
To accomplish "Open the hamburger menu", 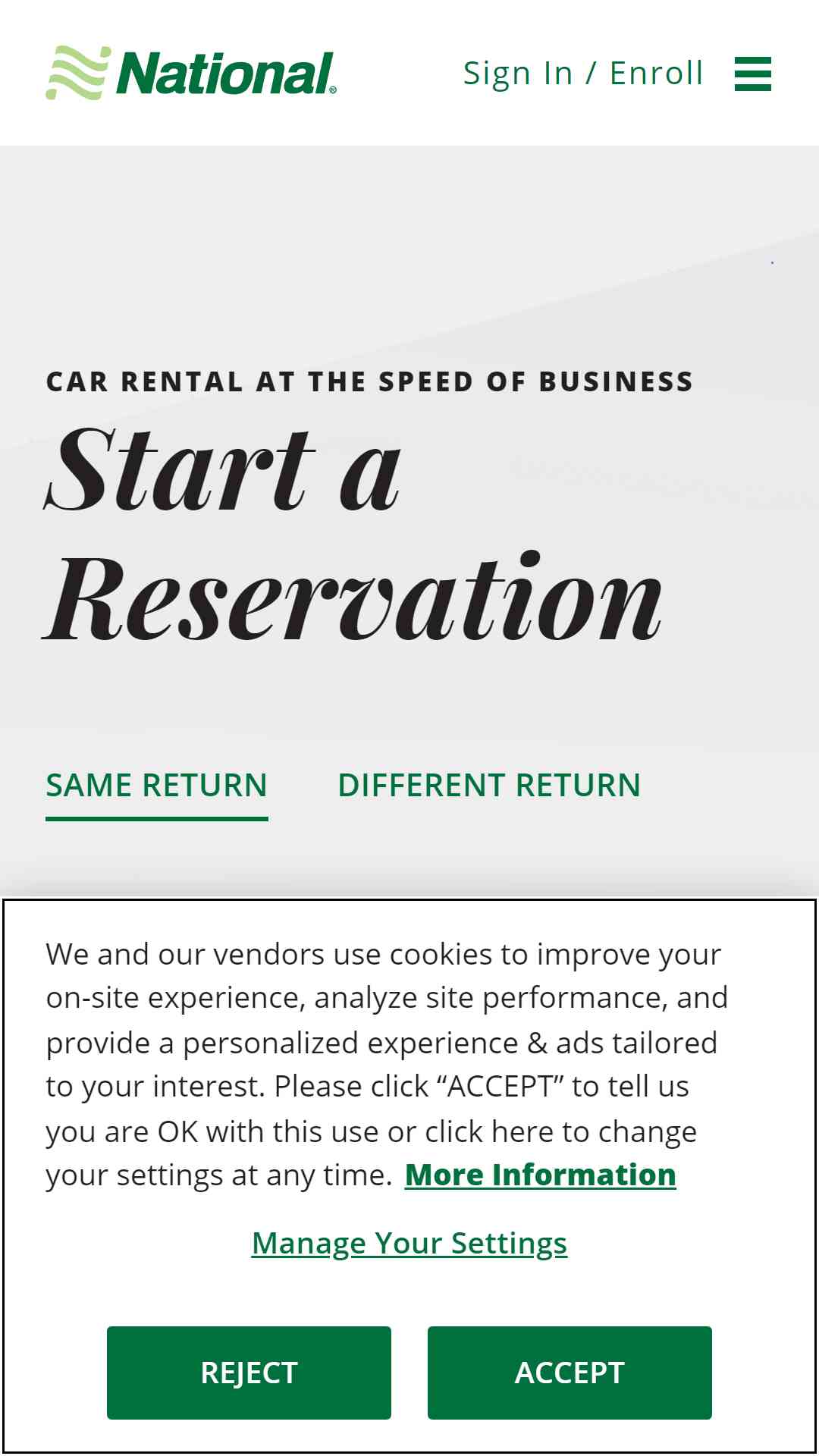I will coord(752,74).
